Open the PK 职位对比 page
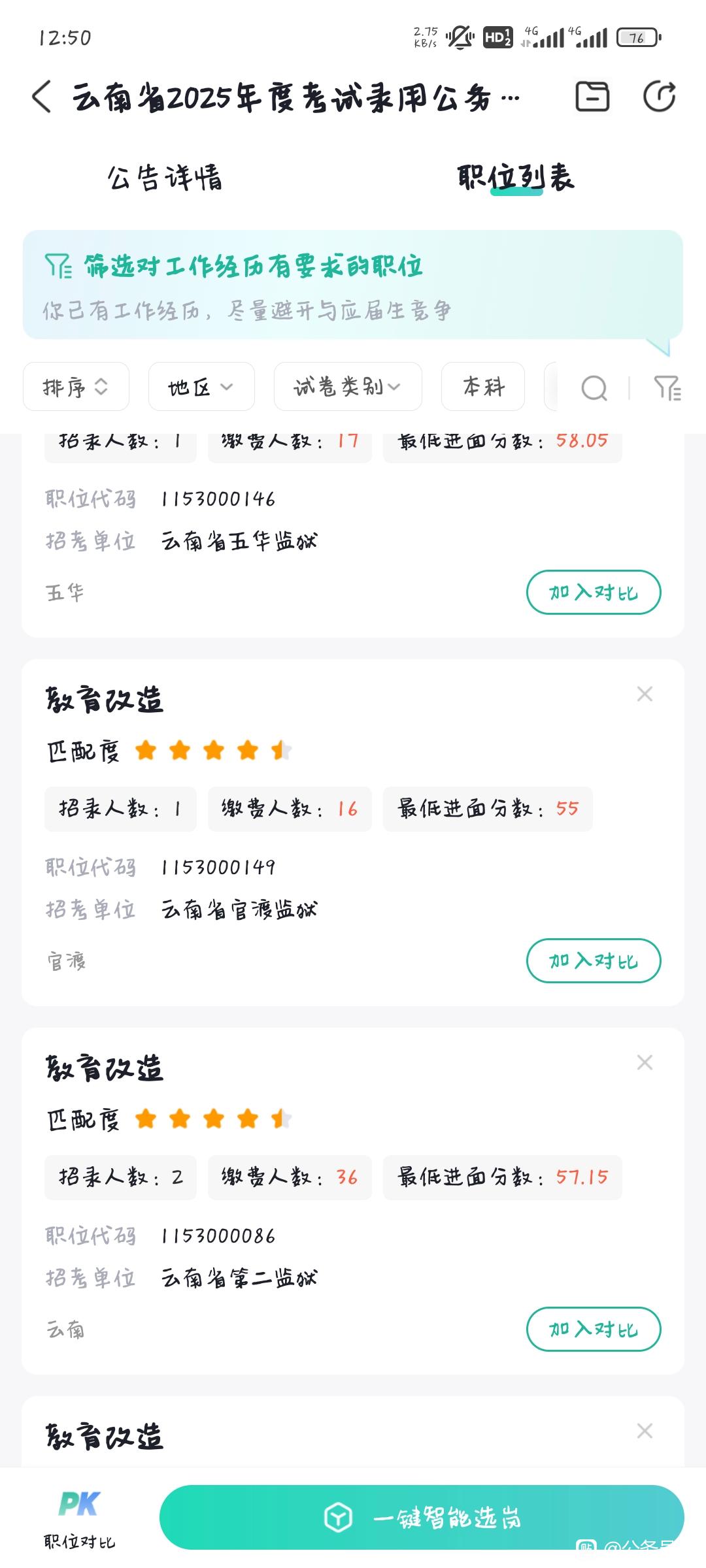Image resolution: width=706 pixels, height=1568 pixels. (x=79, y=1518)
